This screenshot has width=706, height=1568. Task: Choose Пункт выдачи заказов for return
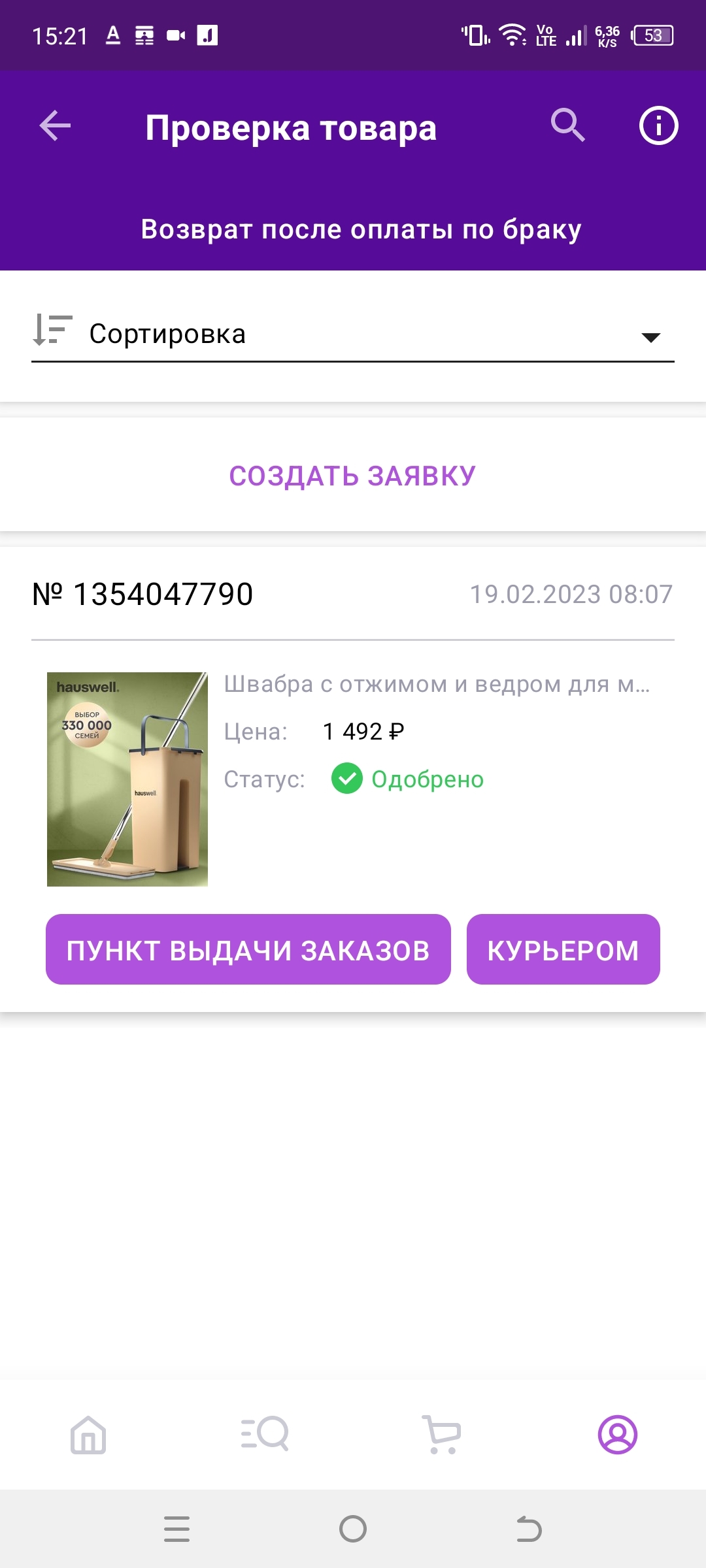(x=248, y=950)
